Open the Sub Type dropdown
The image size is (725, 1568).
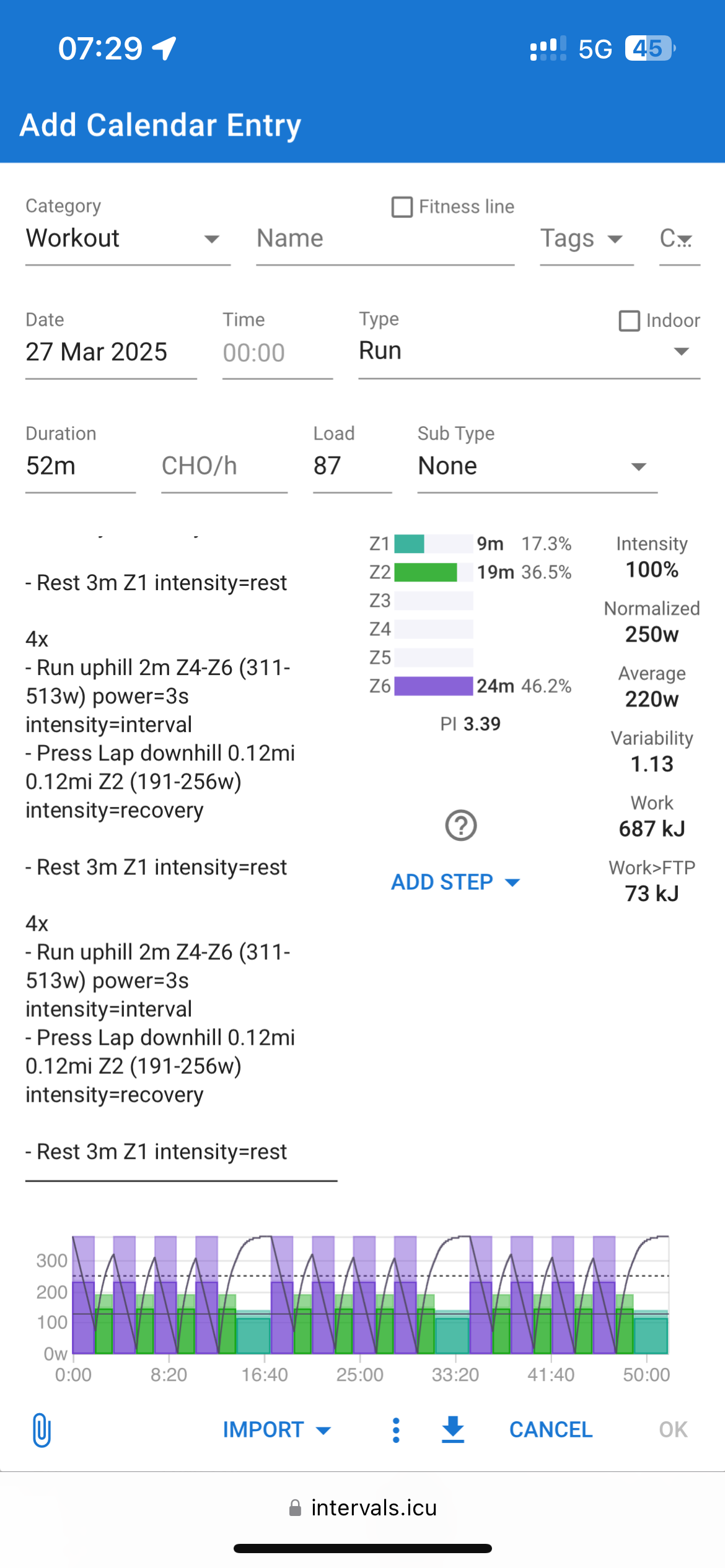537,466
